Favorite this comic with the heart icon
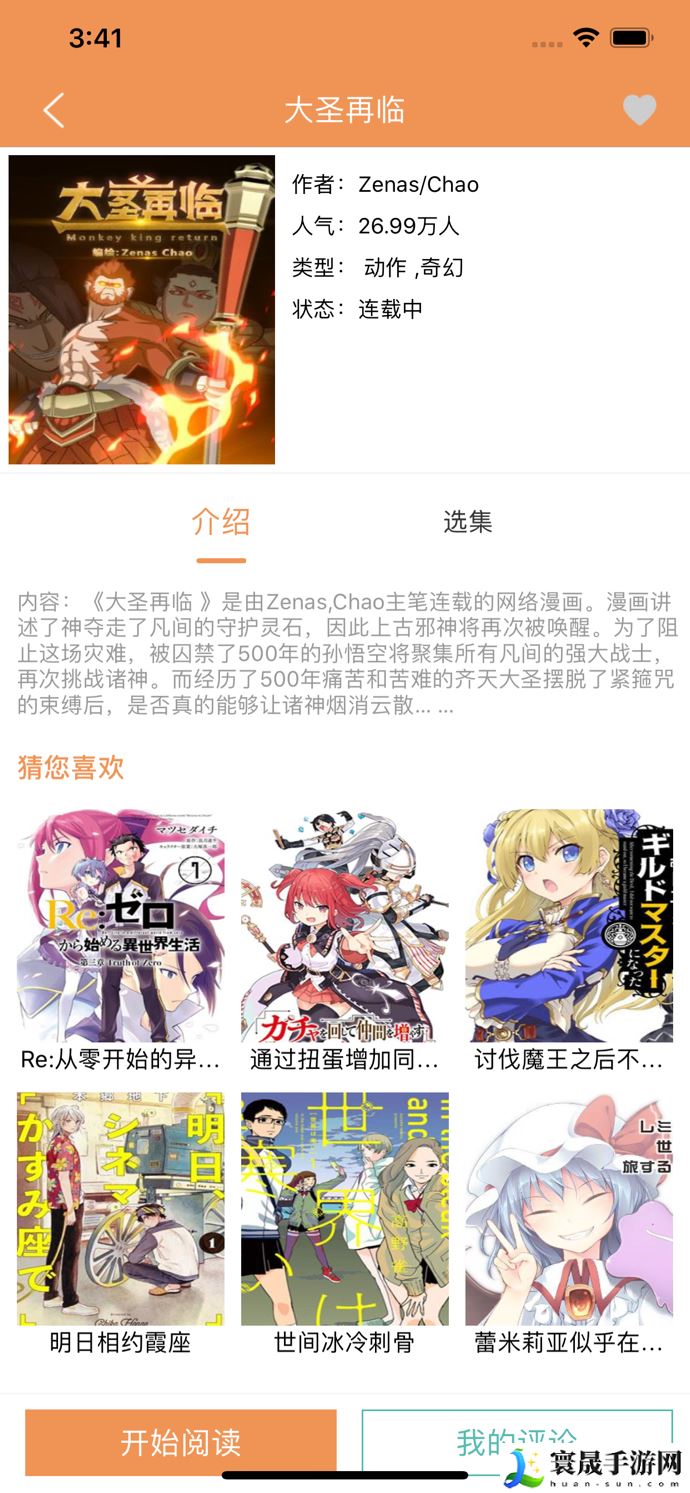This screenshot has width=690, height=1493. [639, 110]
